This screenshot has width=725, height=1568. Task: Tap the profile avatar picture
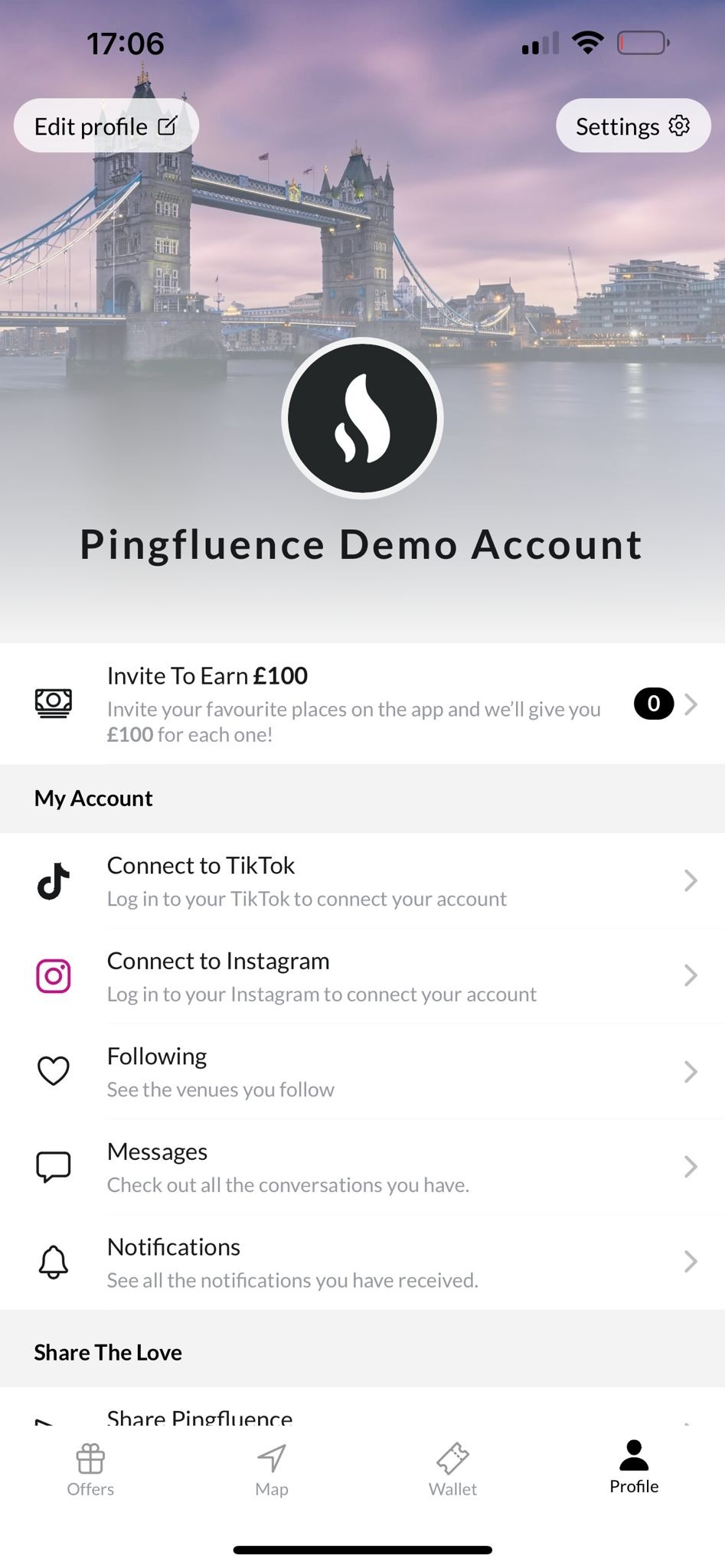362,418
